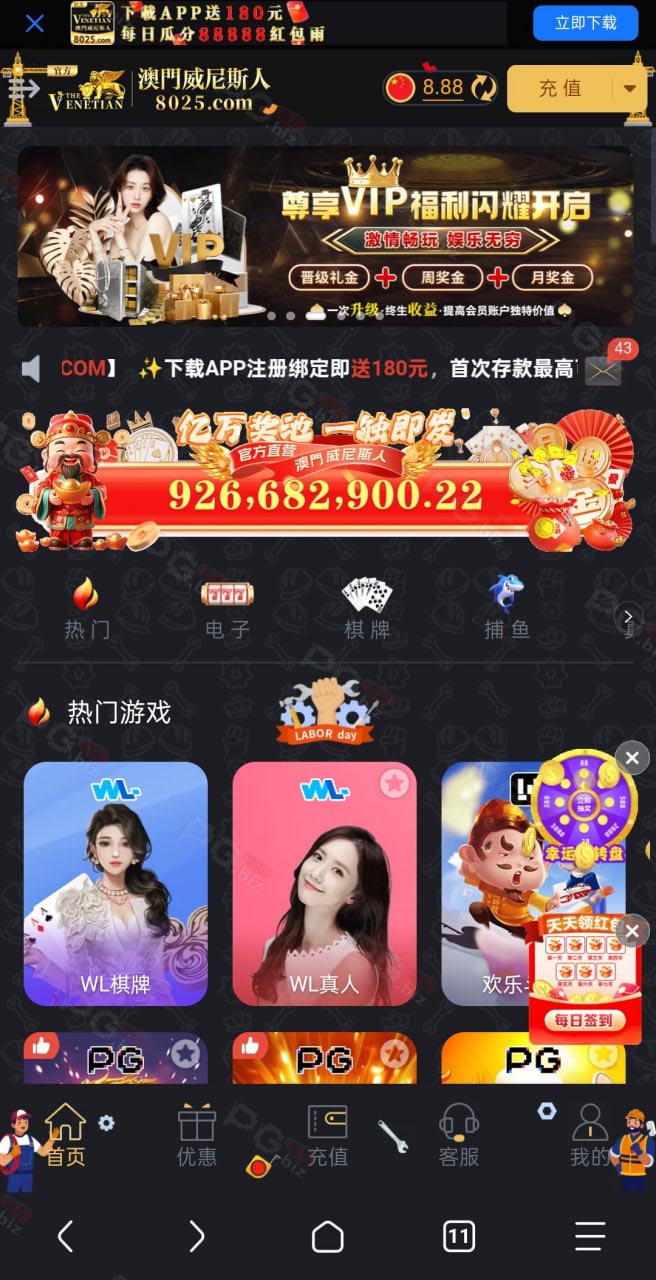
Task: Expand the dropdown arrow next to 充值
Action: (x=629, y=88)
